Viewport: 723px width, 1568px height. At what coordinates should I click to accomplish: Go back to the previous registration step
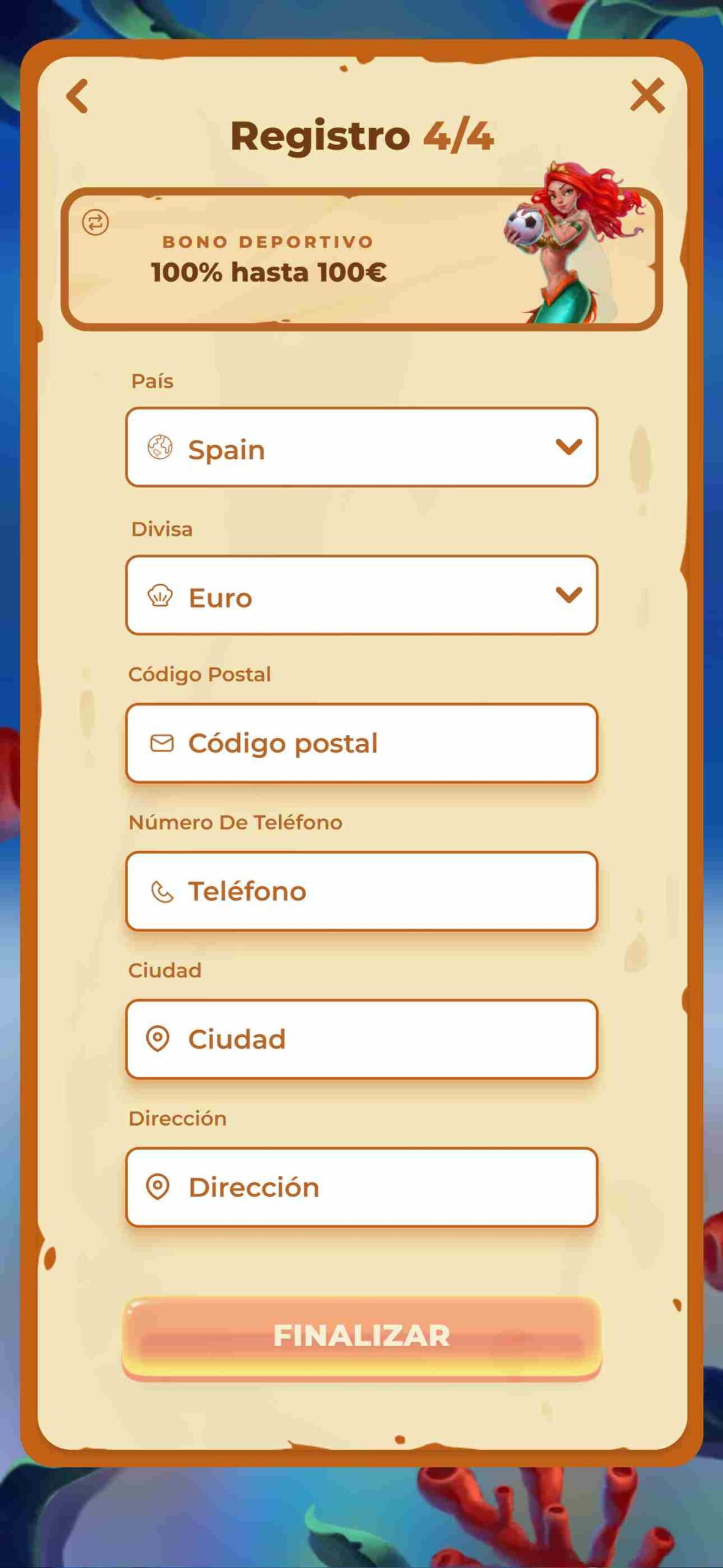[x=77, y=96]
